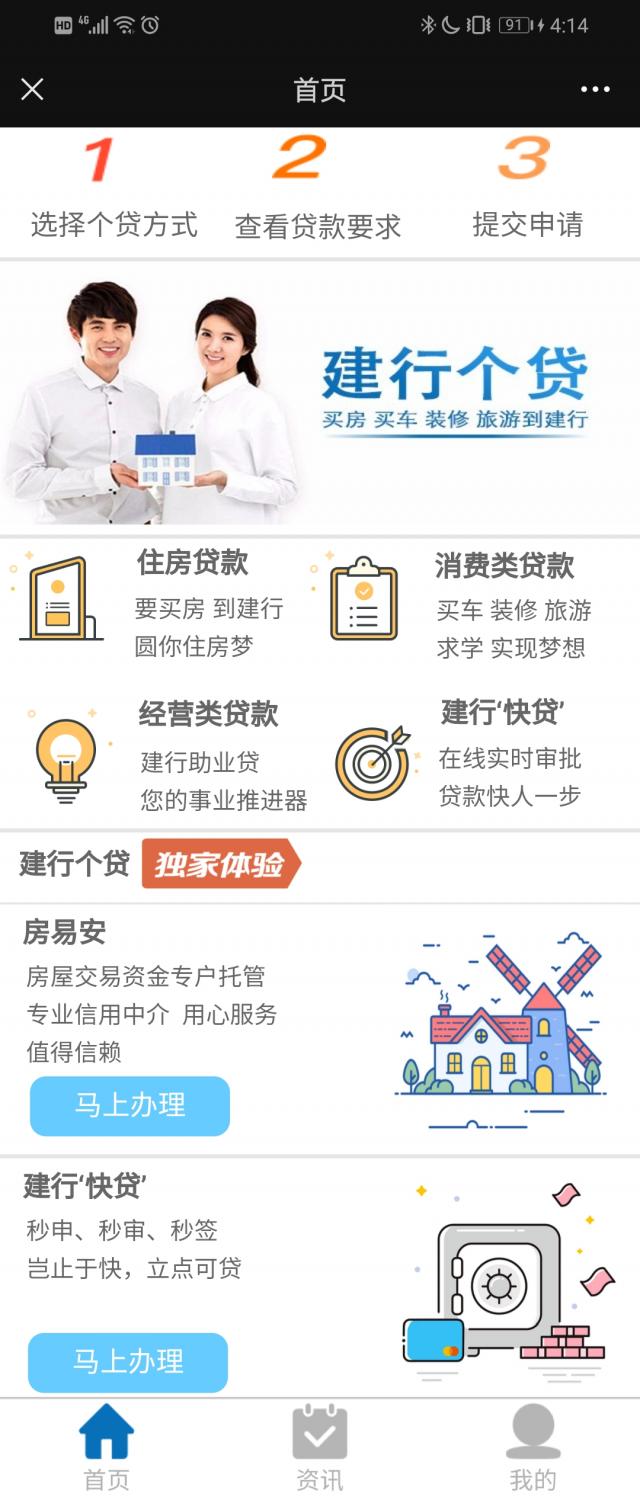Open the 建行个贷 banner
Viewport: 640px width, 1497px height.
[x=320, y=398]
